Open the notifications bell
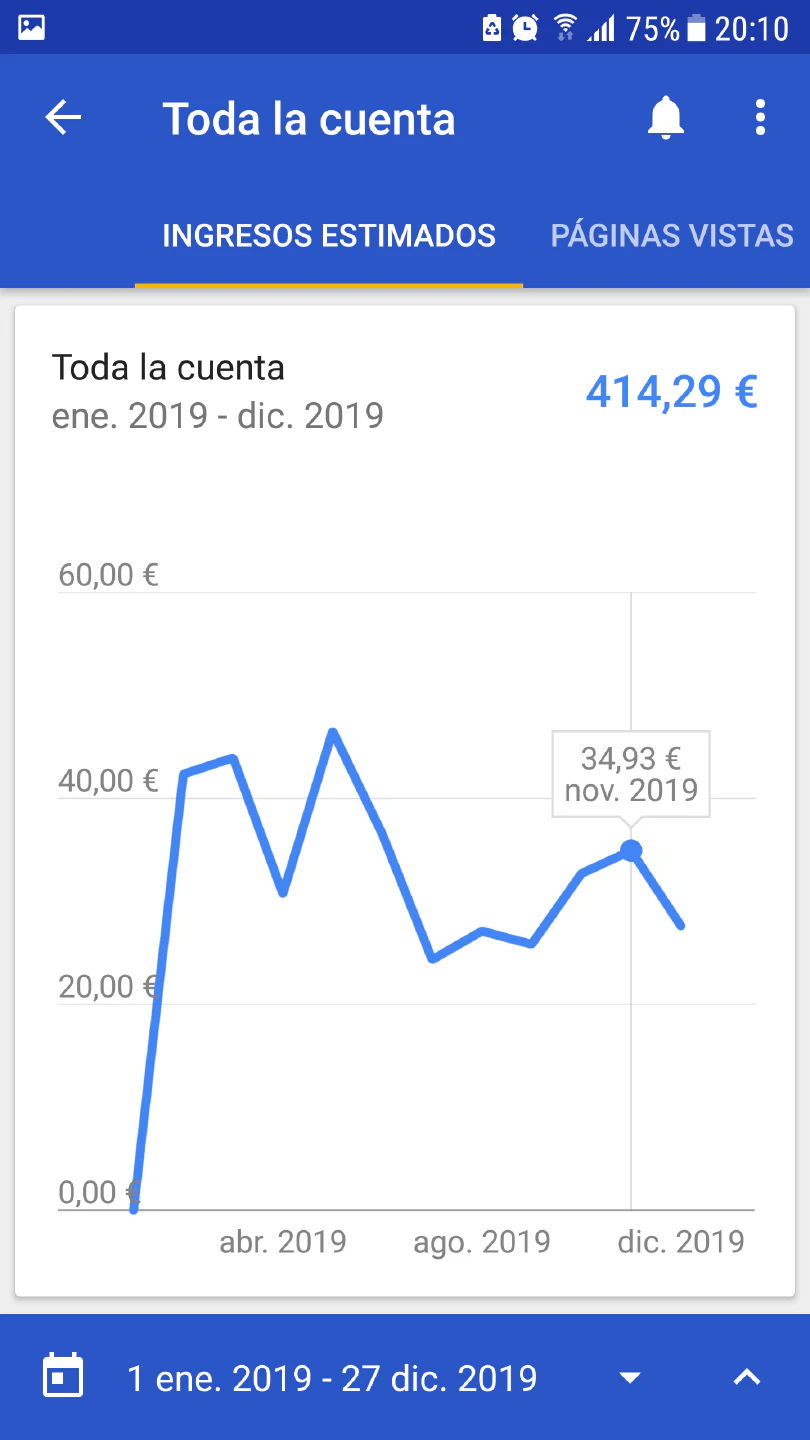 (x=665, y=118)
